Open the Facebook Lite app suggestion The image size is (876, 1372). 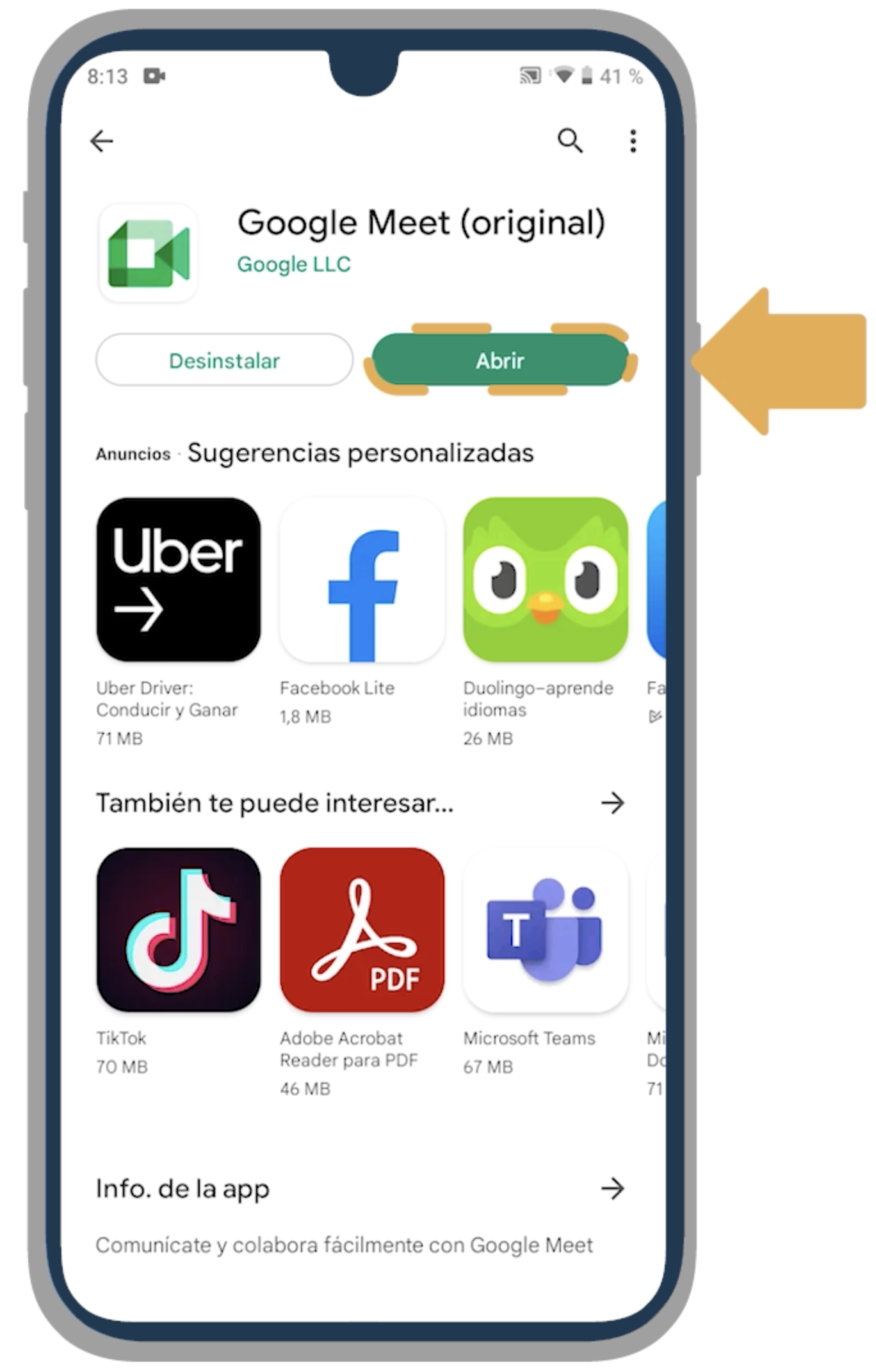coord(362,580)
